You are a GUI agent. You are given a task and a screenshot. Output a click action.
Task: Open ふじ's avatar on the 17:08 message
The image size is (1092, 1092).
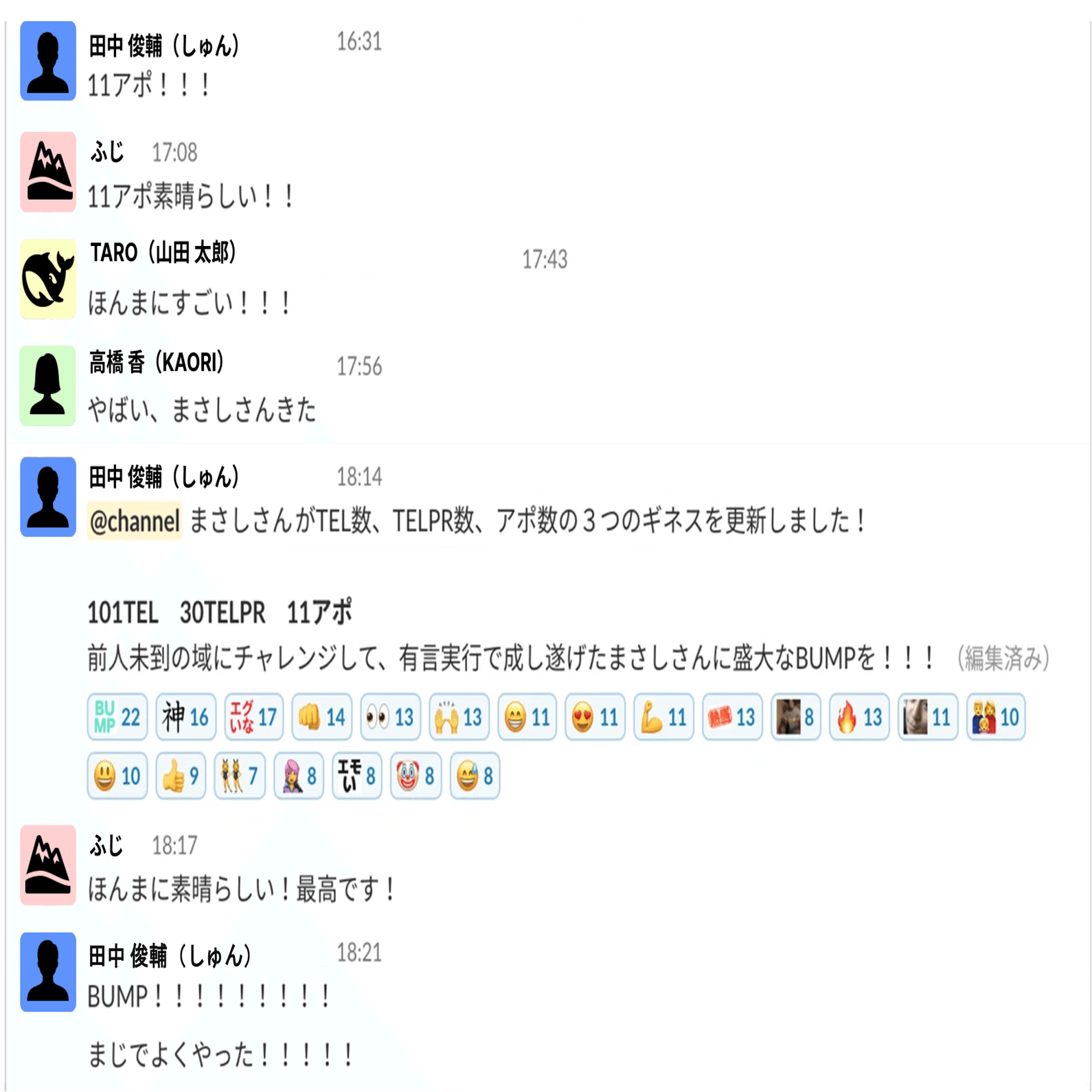point(47,172)
